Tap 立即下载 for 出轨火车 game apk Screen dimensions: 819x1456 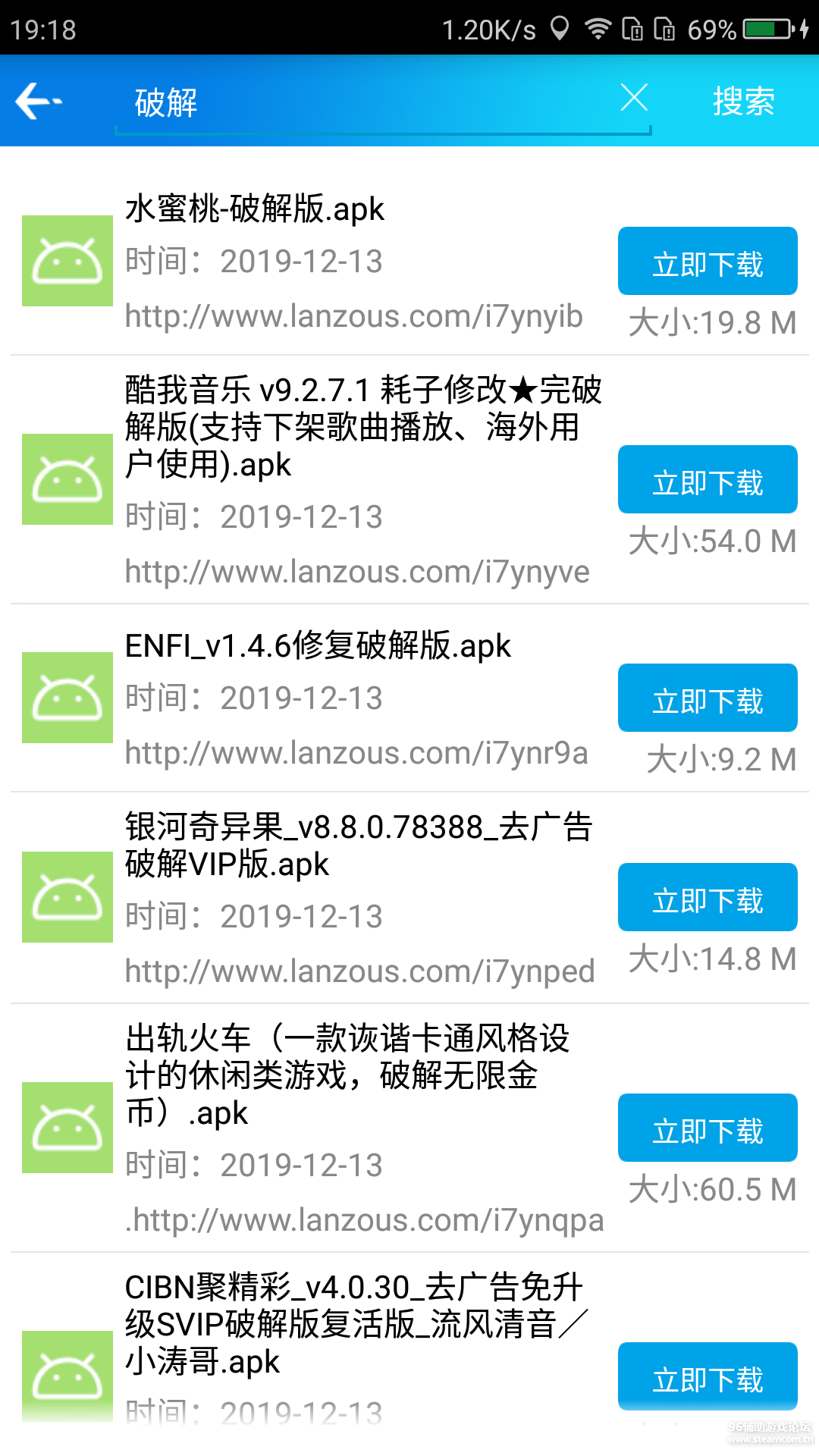point(708,1128)
